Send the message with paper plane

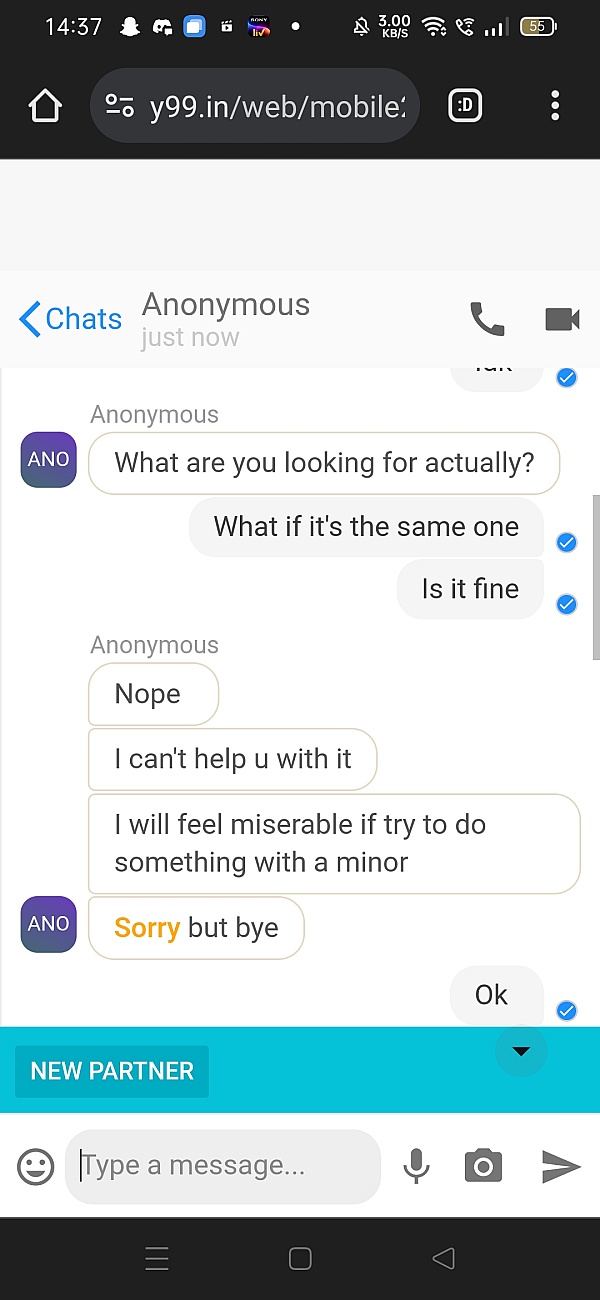561,1166
